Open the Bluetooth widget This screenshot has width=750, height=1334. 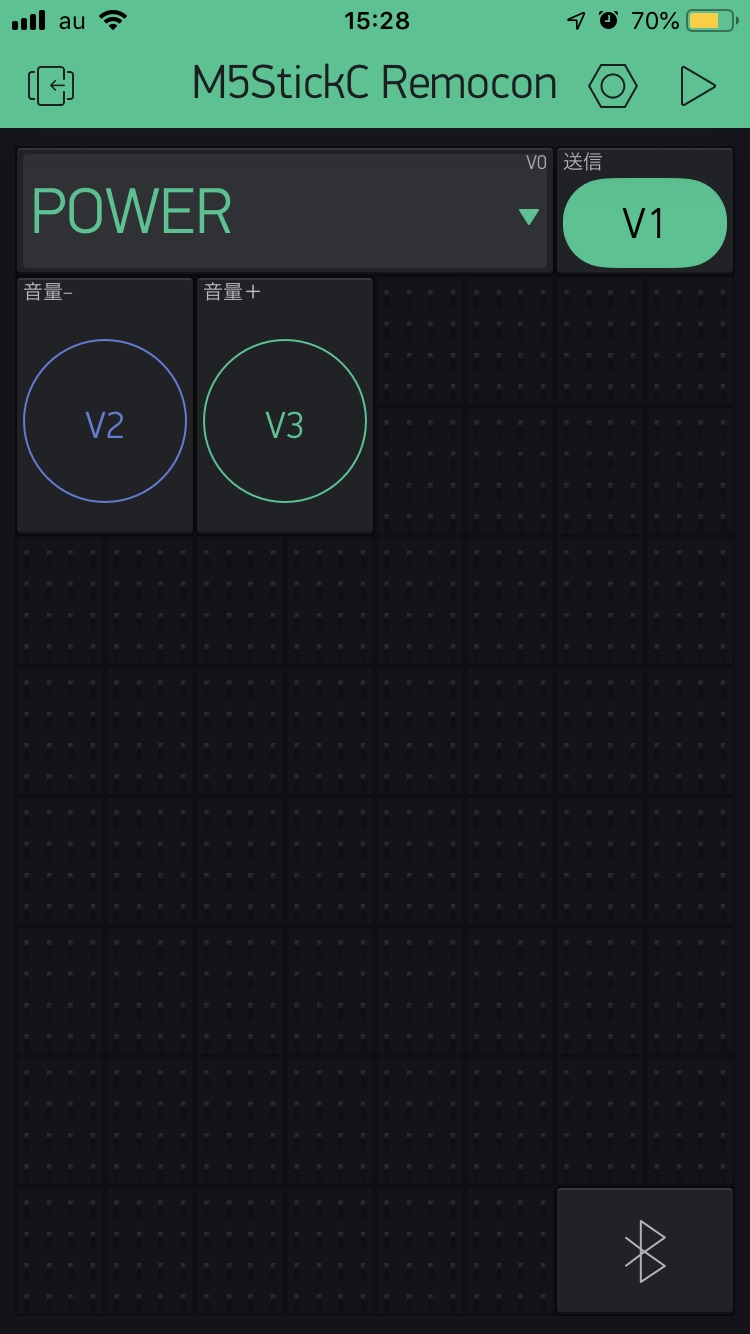[645, 1250]
